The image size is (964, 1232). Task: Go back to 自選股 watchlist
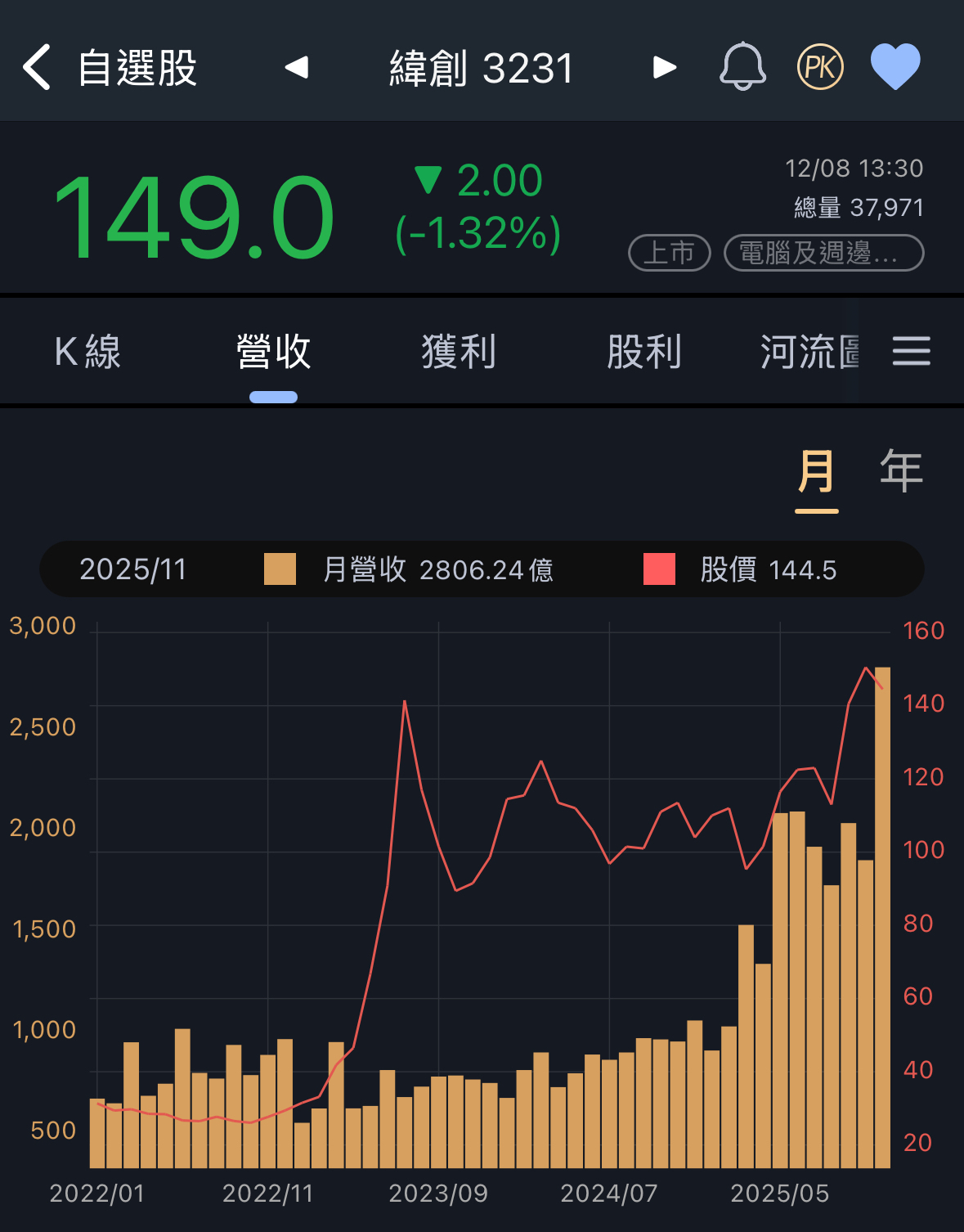pyautogui.click(x=110, y=67)
